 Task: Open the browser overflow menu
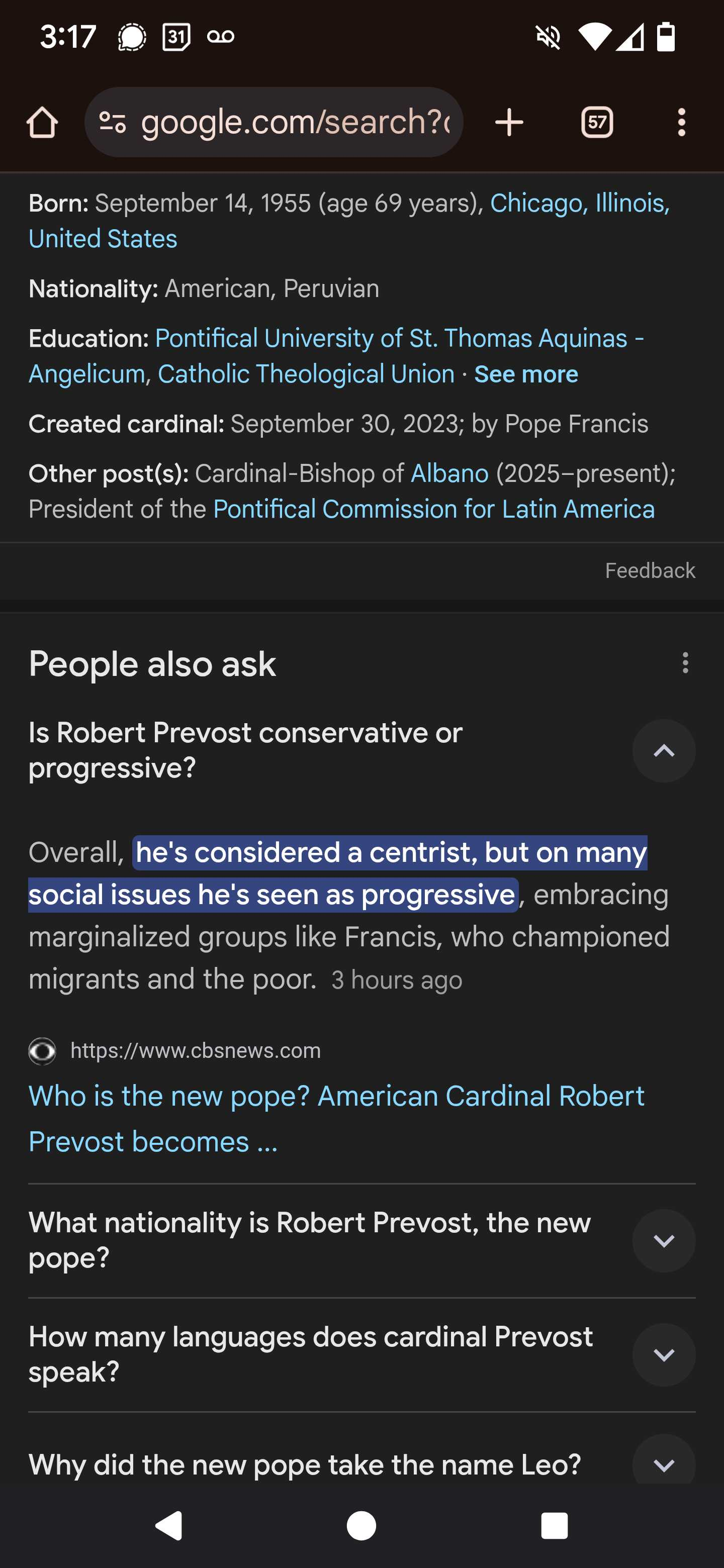click(x=681, y=122)
